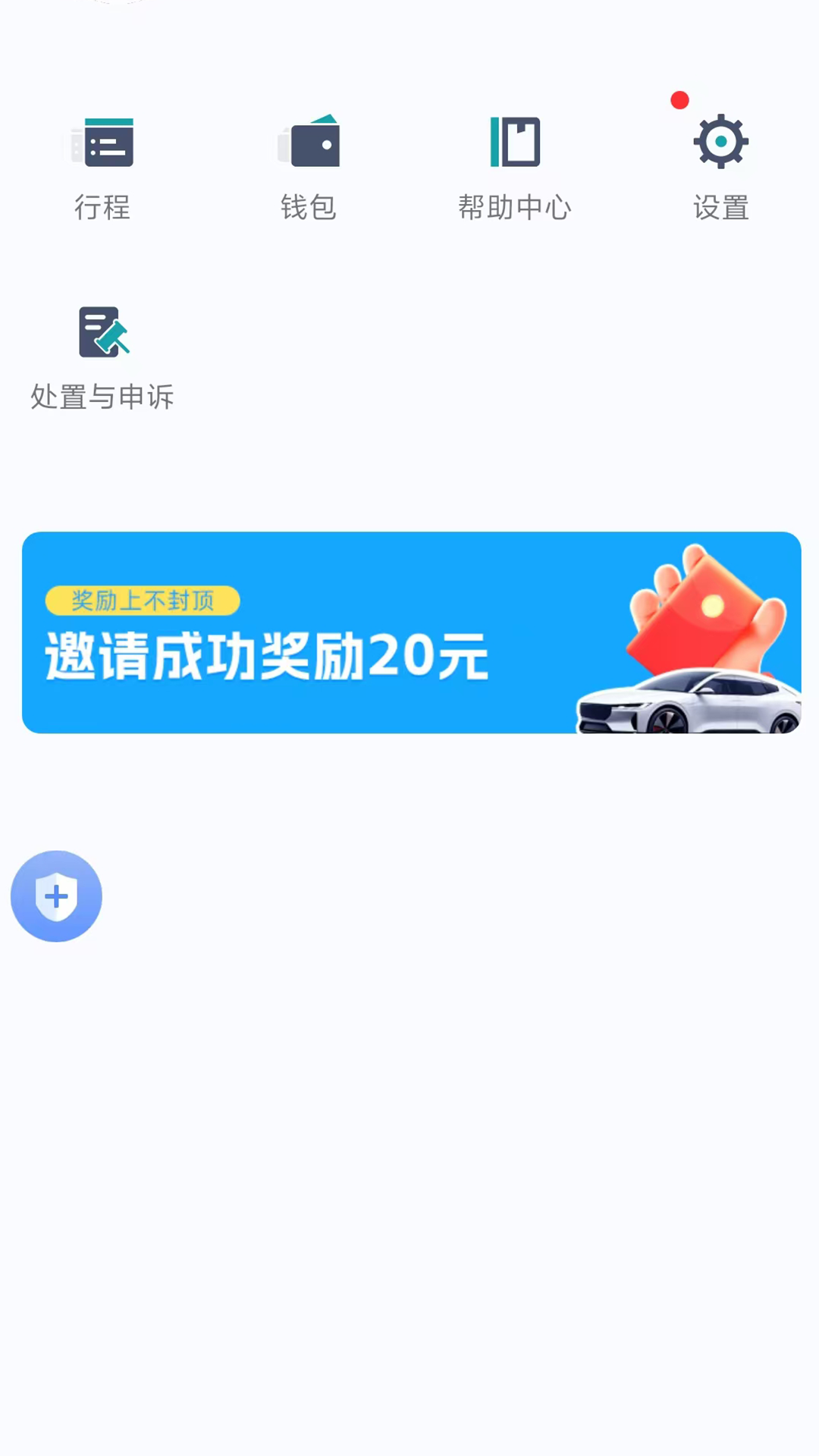
Task: Open the floating safety shield button
Action: (56, 896)
